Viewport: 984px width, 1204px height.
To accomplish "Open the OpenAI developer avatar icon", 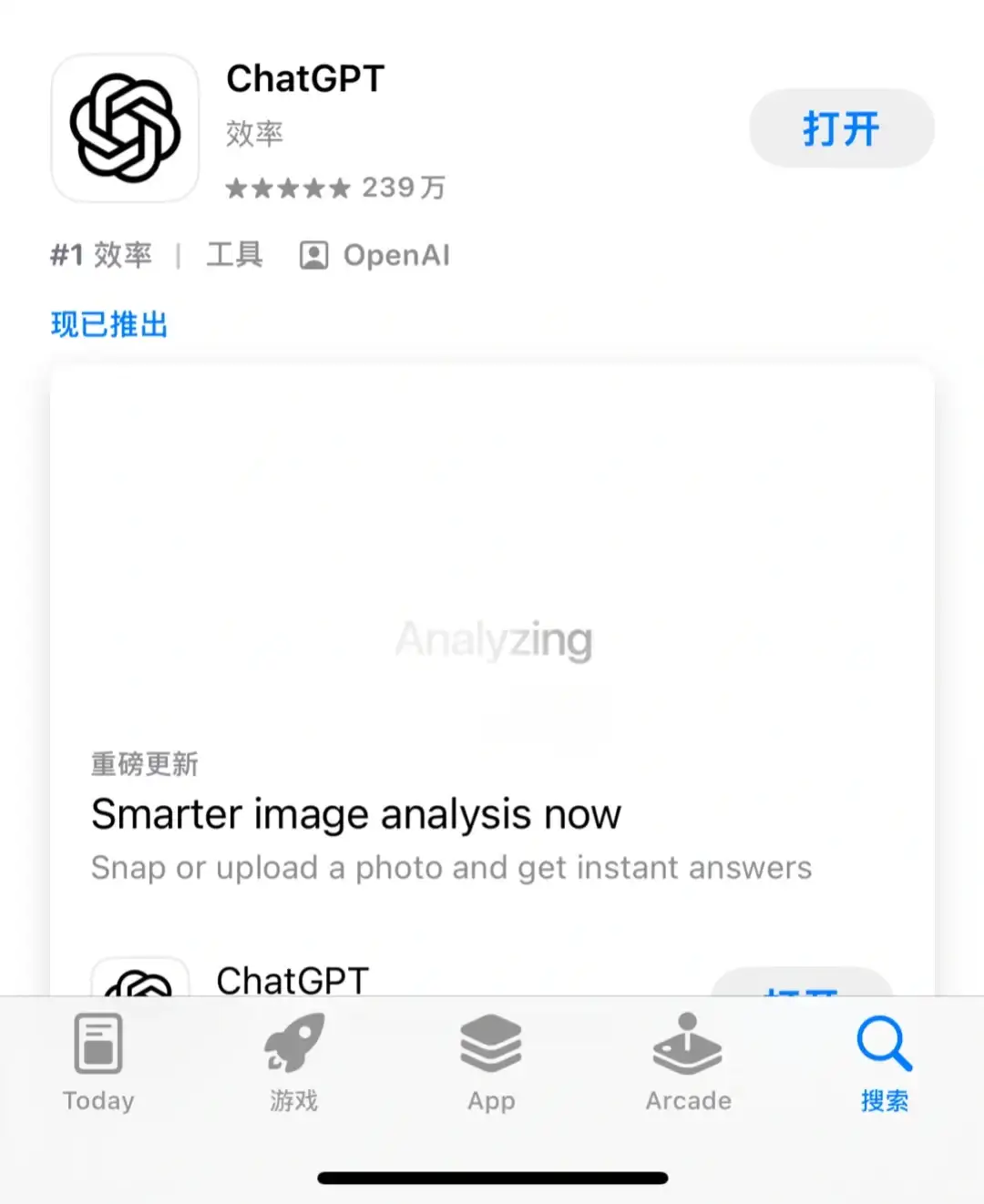I will [314, 255].
